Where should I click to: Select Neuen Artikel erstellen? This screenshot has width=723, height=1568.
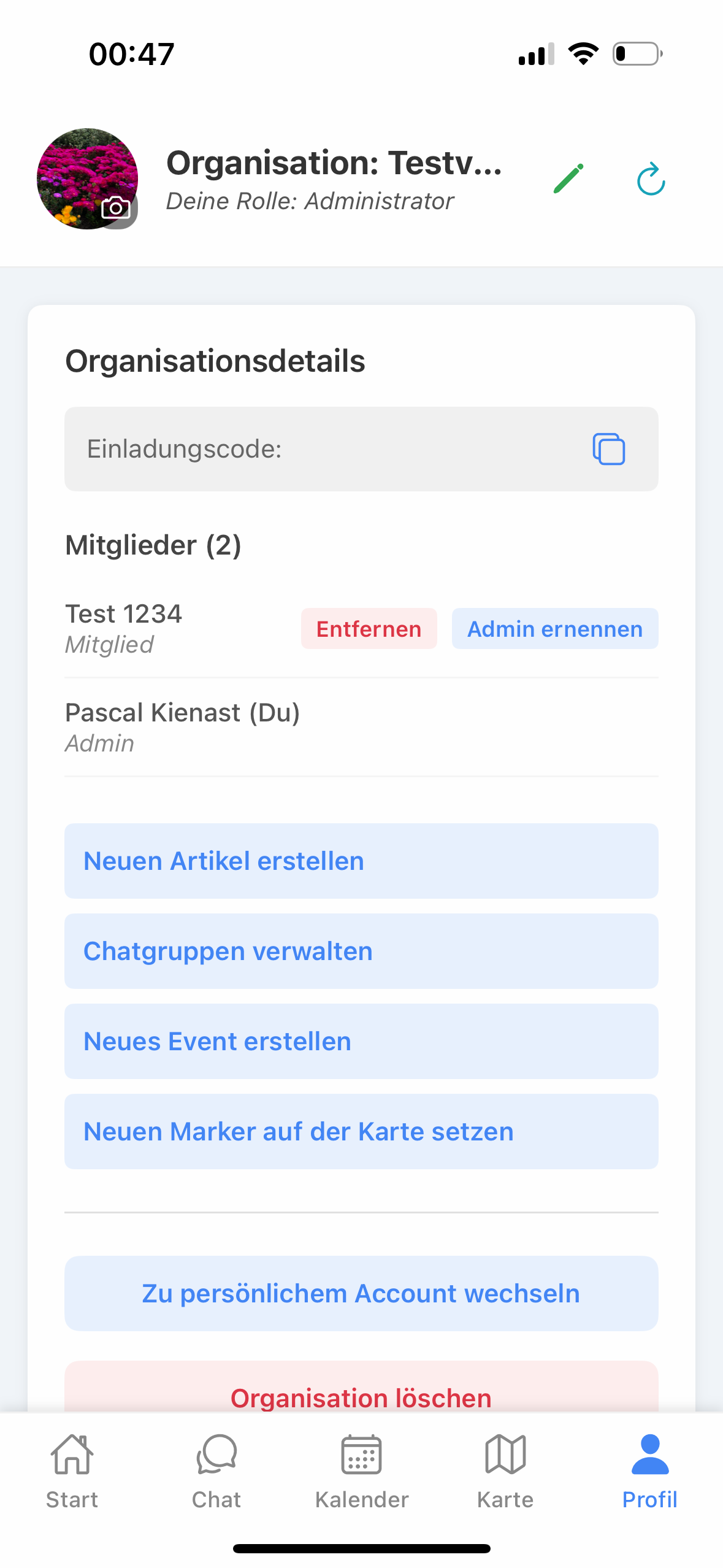pyautogui.click(x=361, y=861)
